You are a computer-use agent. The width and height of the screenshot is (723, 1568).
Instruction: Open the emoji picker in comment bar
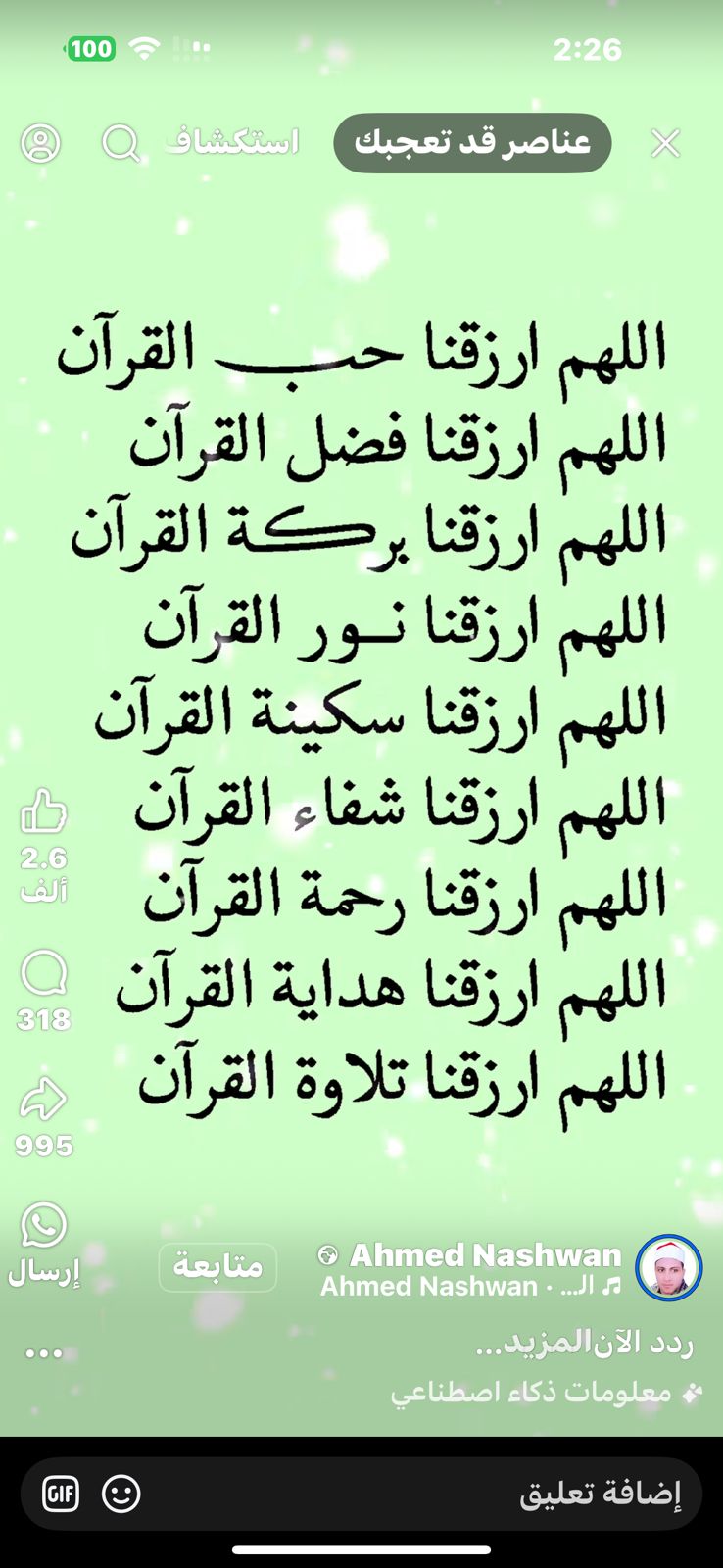121,1494
